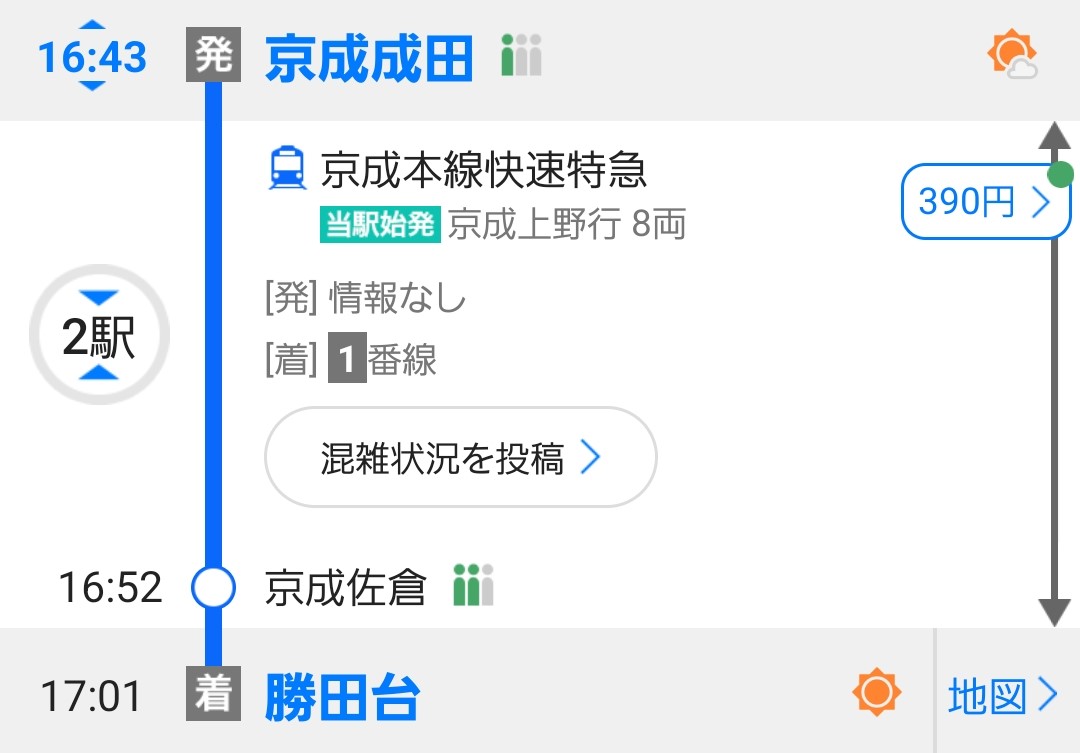1080x753 pixels.
Task: Open 京成成田 station details
Action: 368,58
